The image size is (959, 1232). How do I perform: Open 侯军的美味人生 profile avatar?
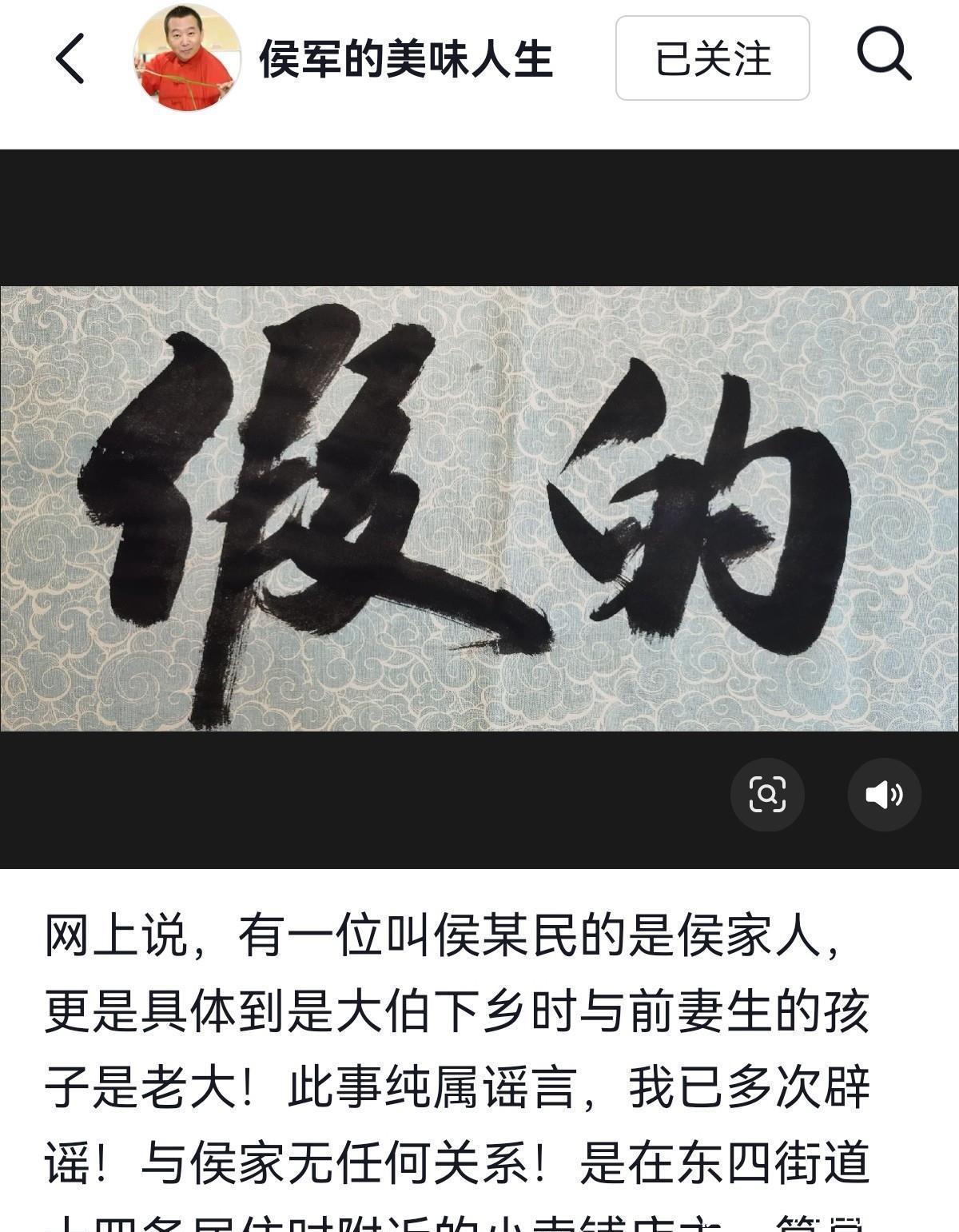tap(187, 58)
